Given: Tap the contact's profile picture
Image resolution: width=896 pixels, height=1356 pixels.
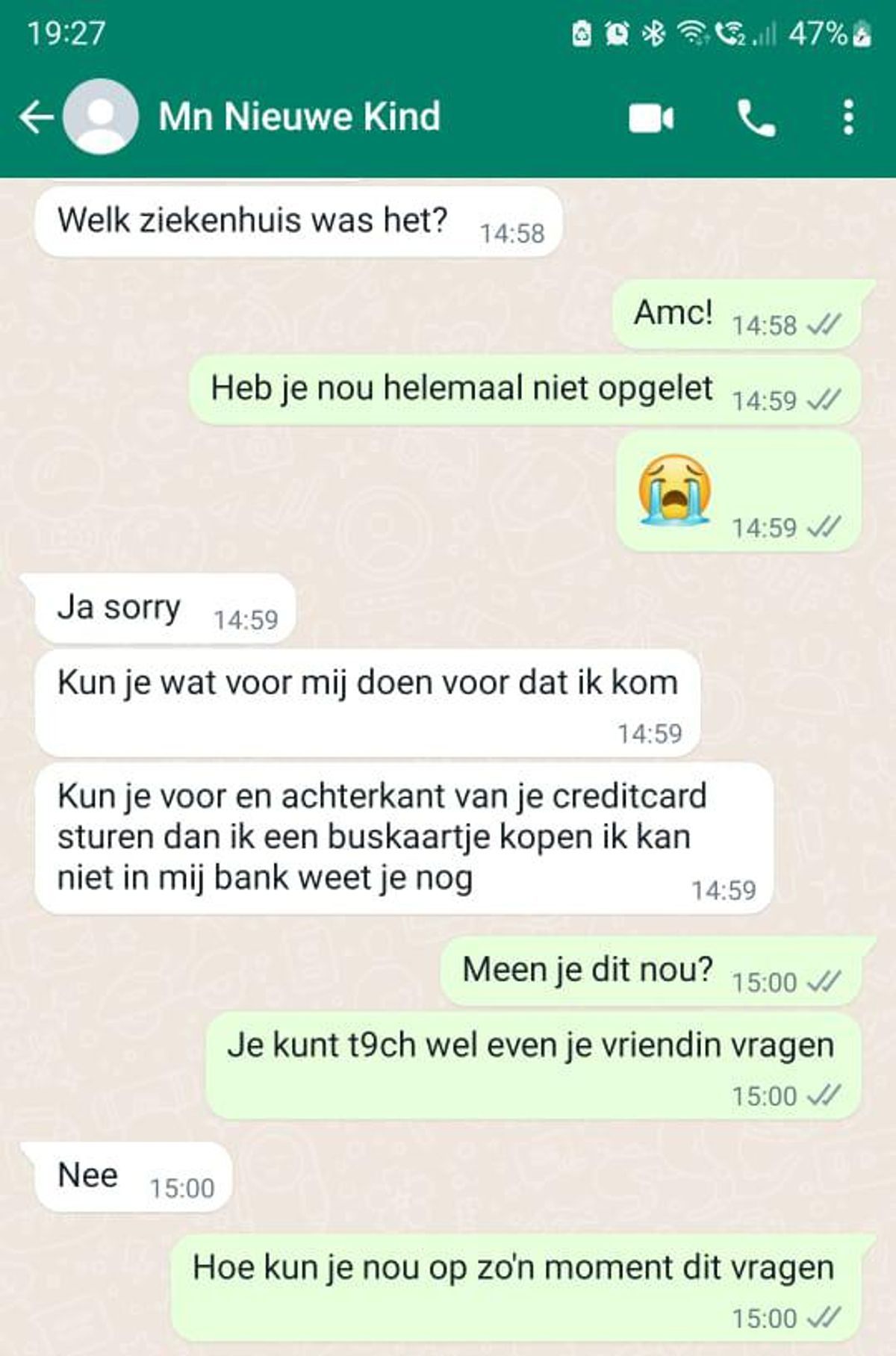Looking at the screenshot, I should pyautogui.click(x=100, y=117).
